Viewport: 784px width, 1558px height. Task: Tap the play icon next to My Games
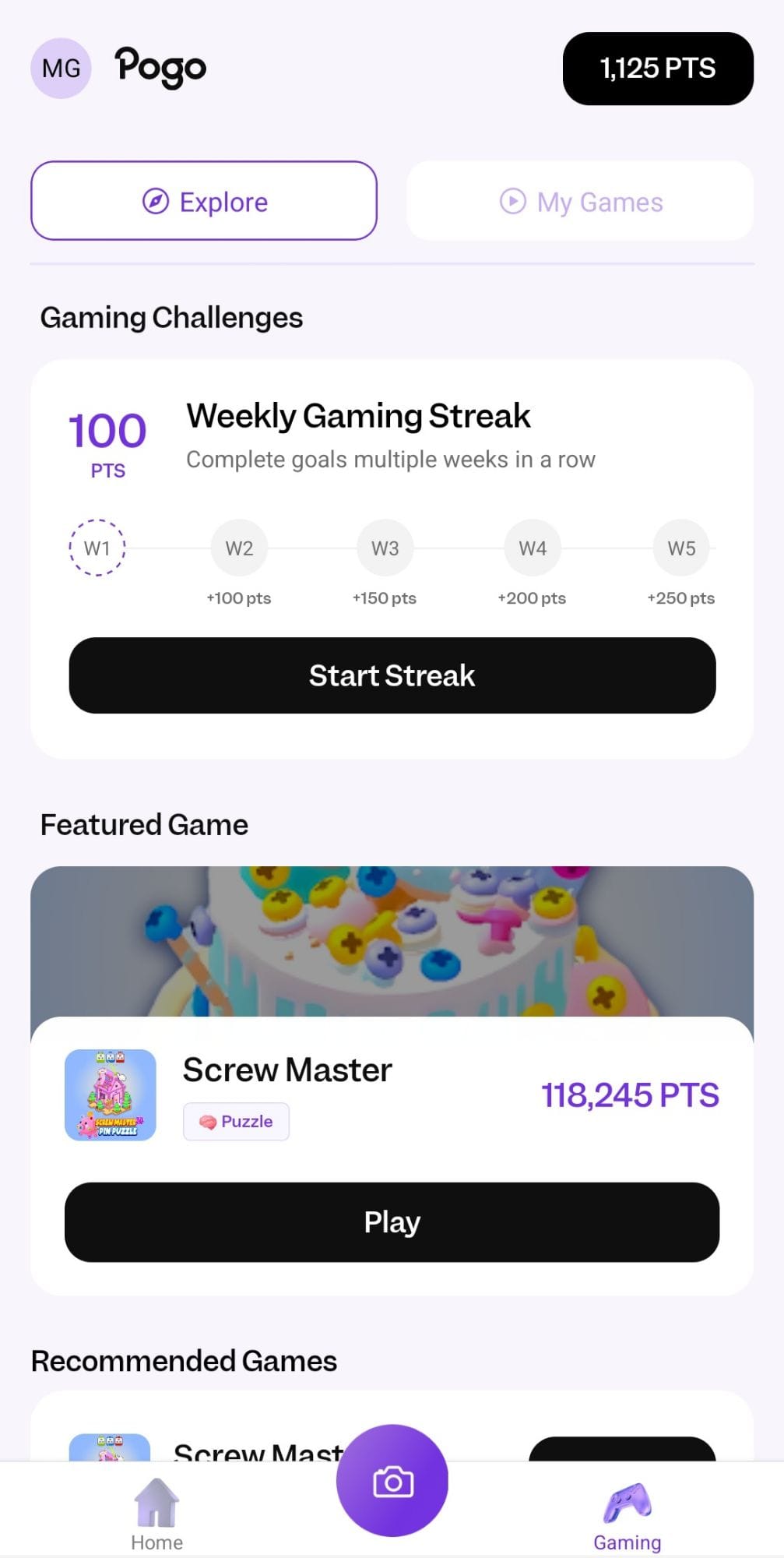tap(512, 202)
